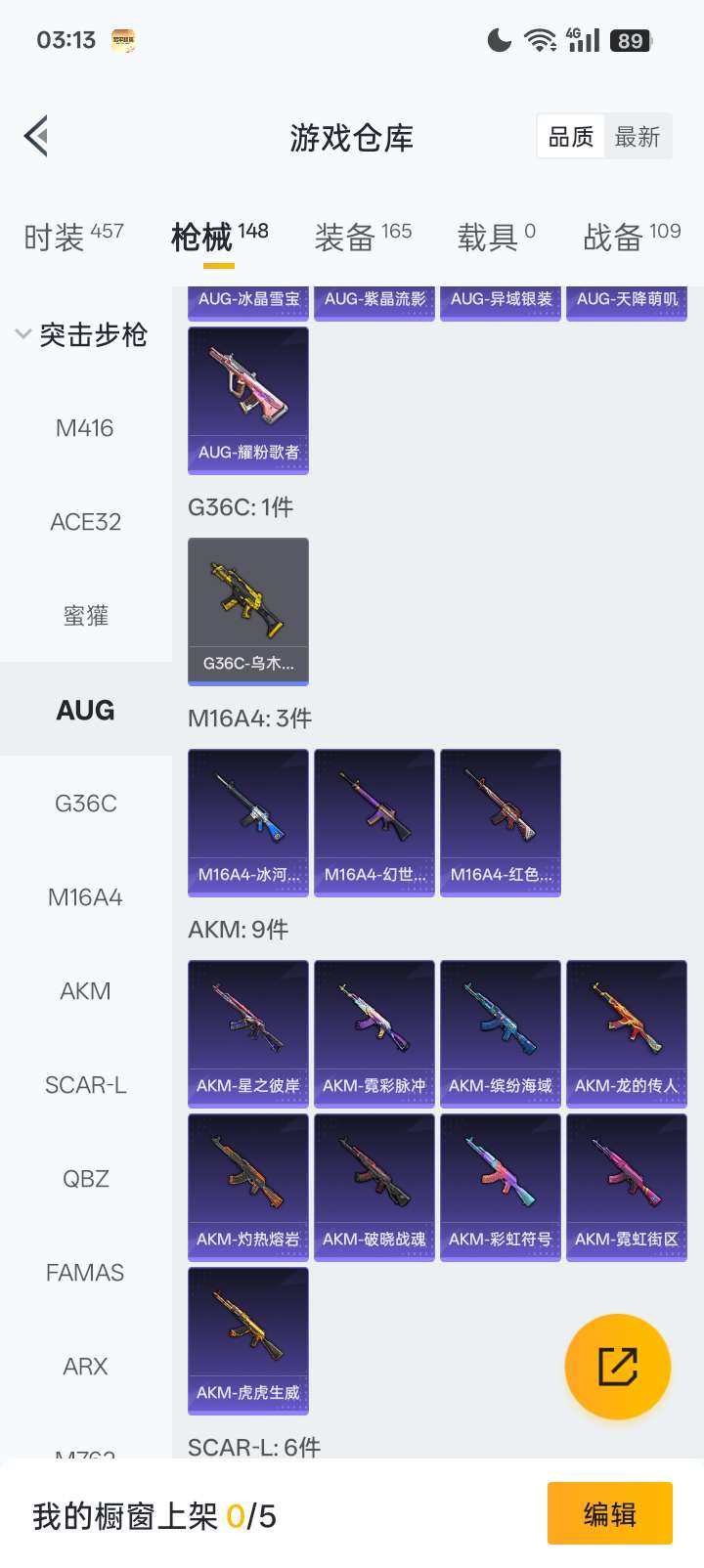Image resolution: width=704 pixels, height=1568 pixels.
Task: Open the AKM-龙的传人 skin
Action: coord(627,1032)
